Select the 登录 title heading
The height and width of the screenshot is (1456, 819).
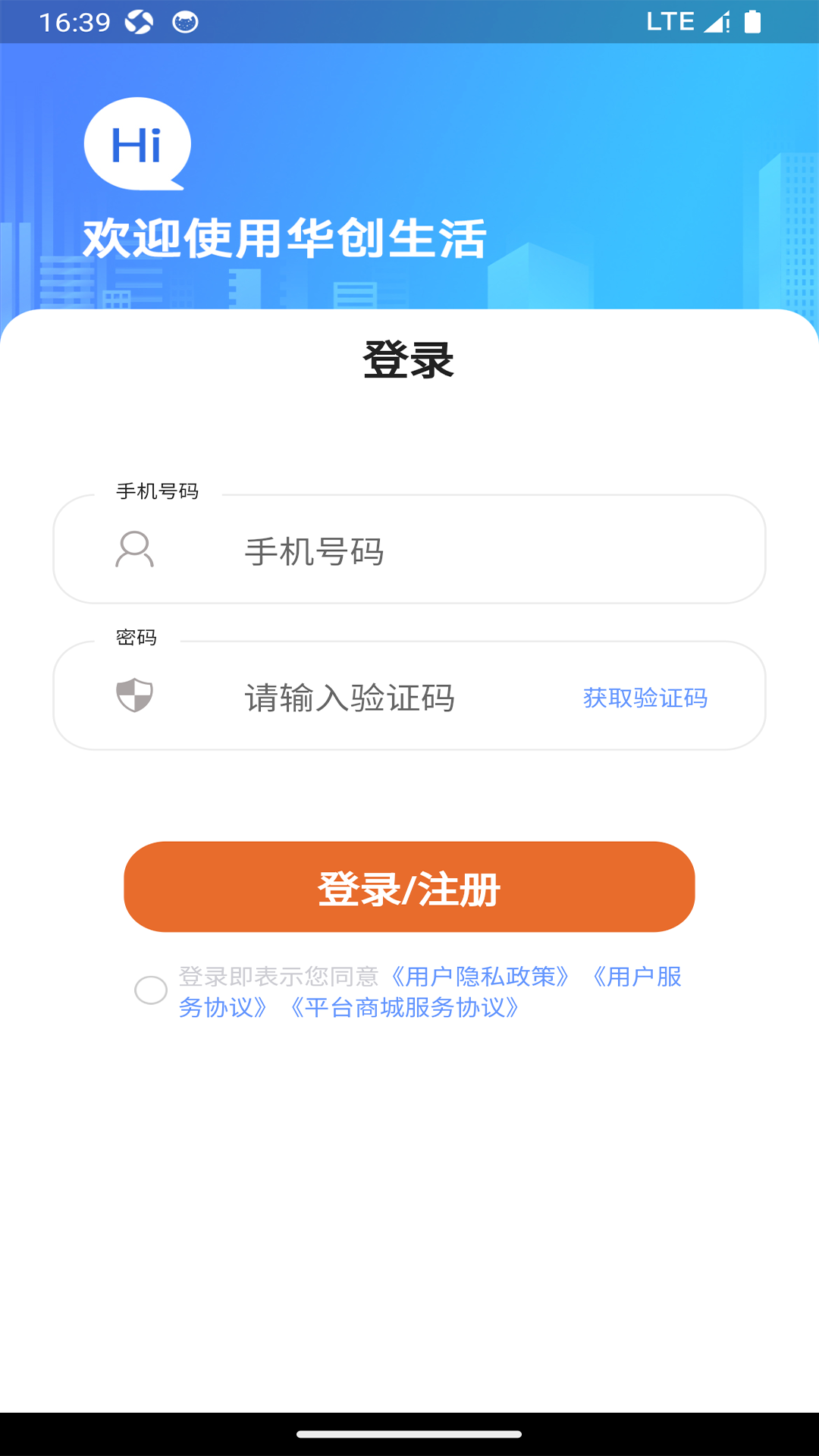point(409,359)
